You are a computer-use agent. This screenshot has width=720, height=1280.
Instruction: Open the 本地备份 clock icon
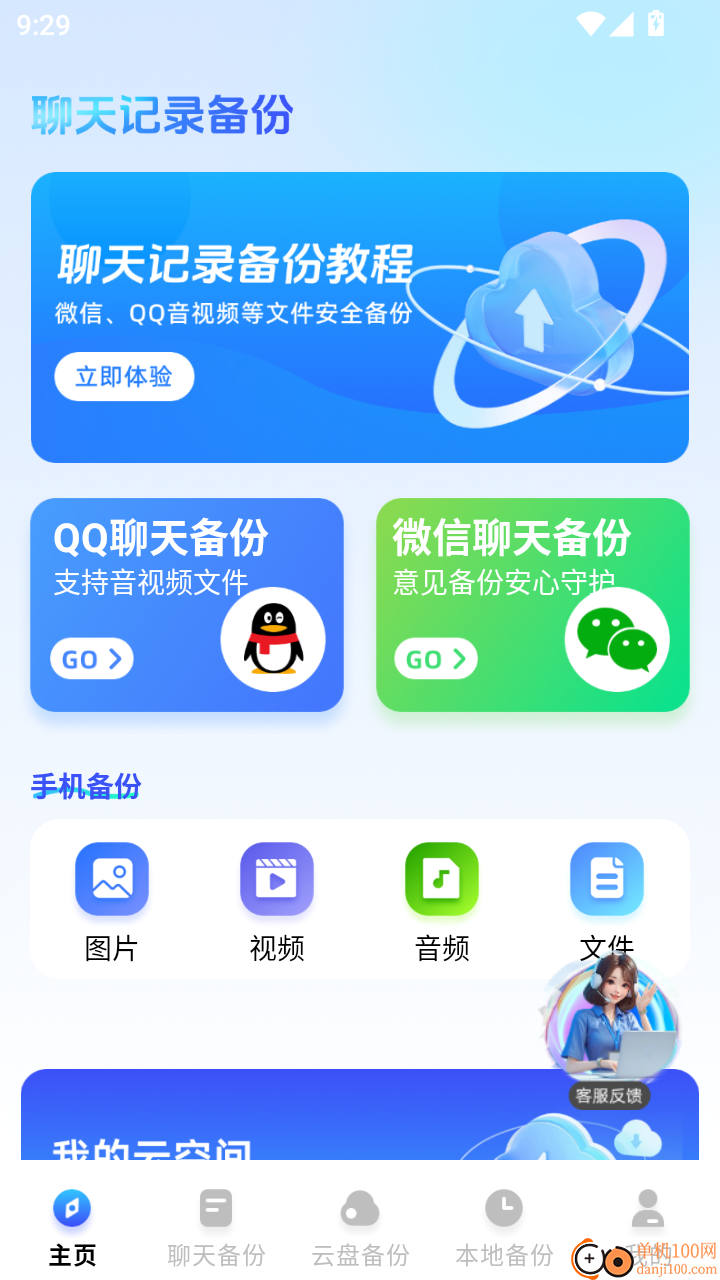coord(503,1209)
